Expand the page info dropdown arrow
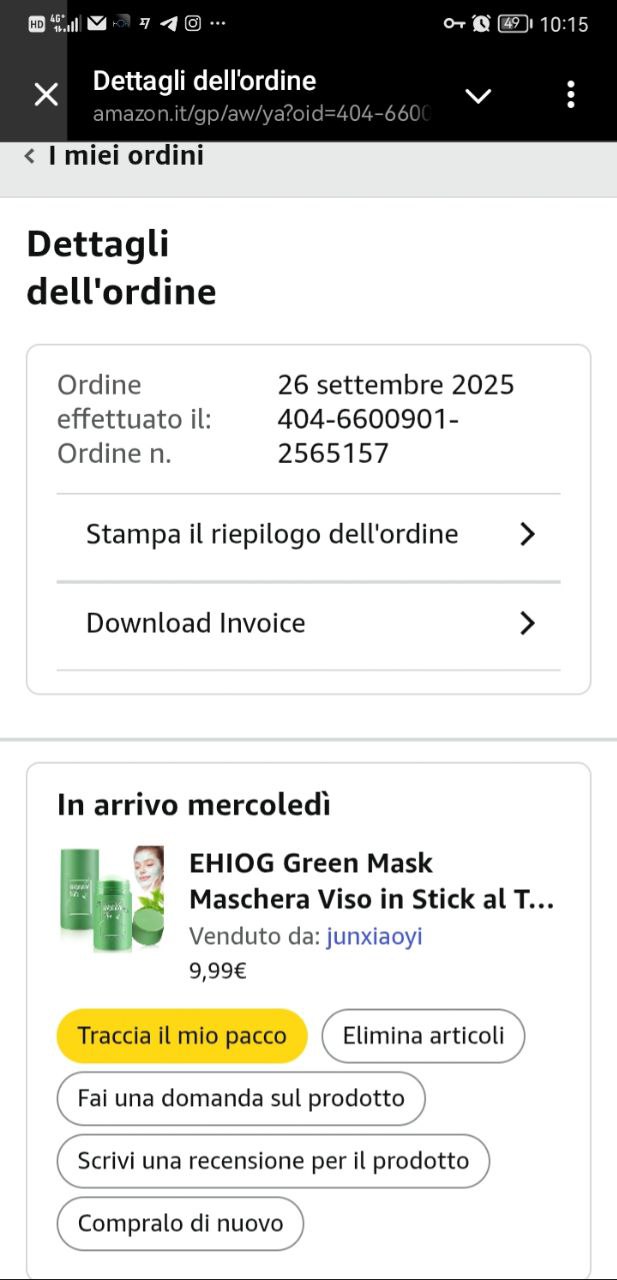The image size is (617, 1280). (479, 95)
